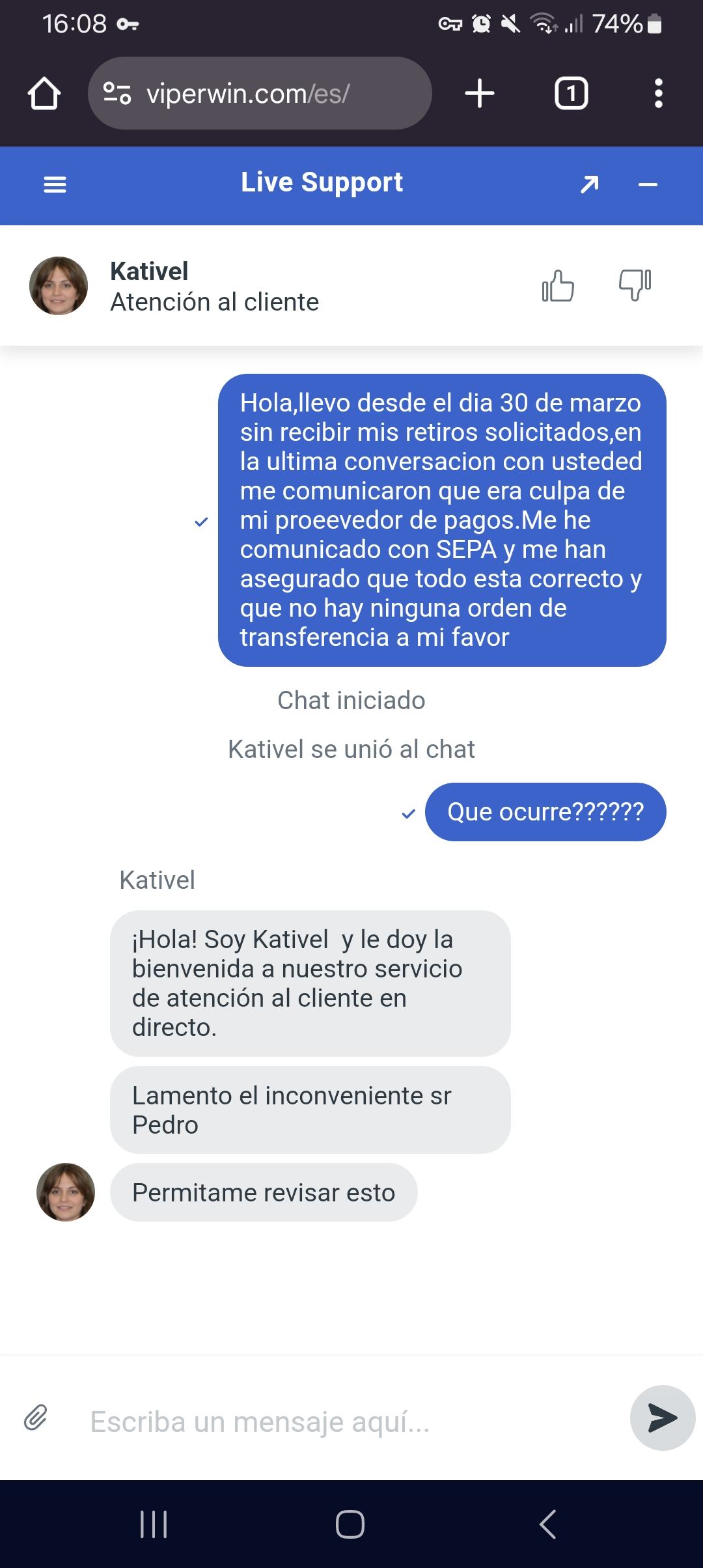
Task: Open the browser overflow menu
Action: (658, 94)
